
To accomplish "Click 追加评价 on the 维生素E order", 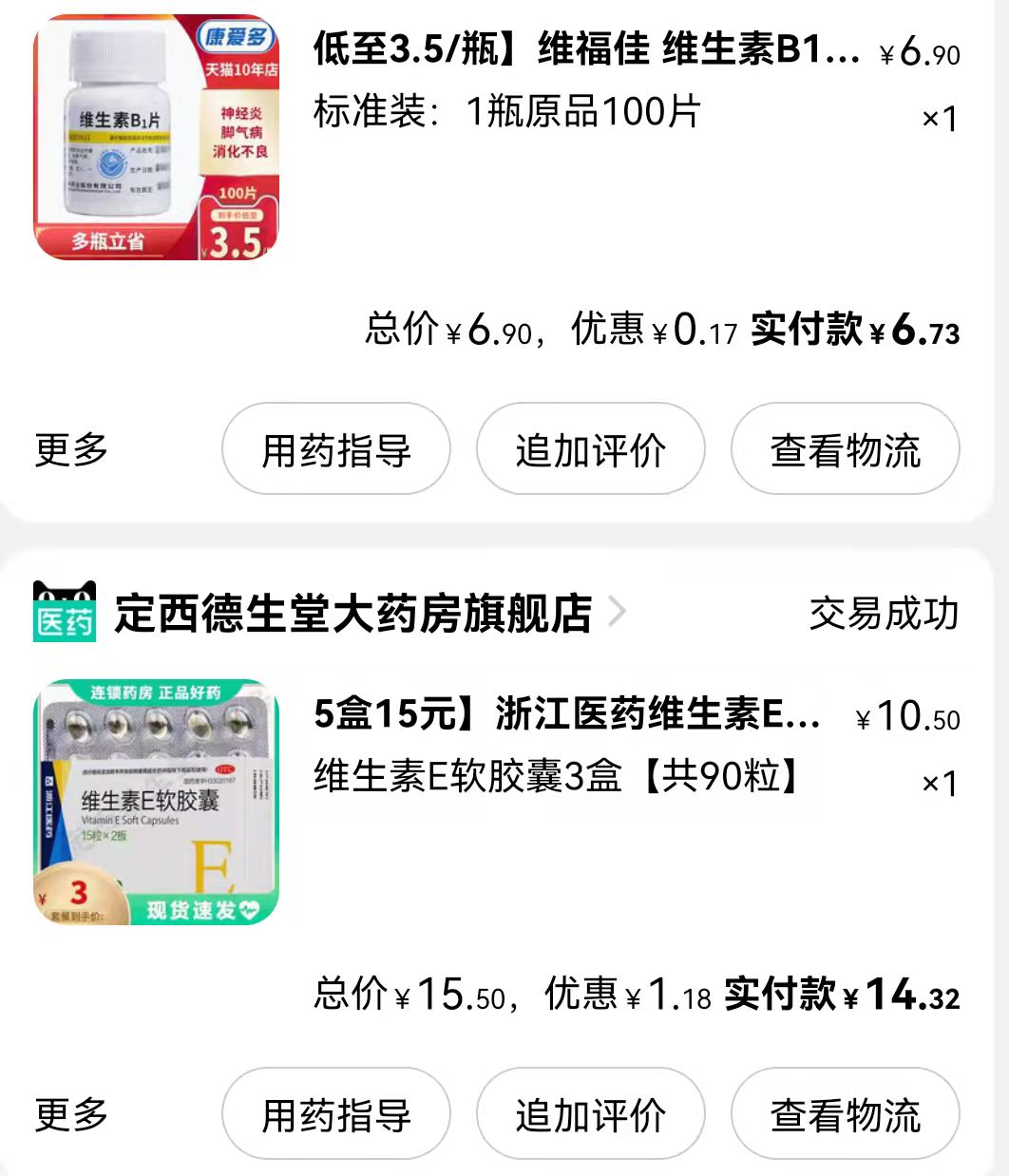I will click(x=590, y=1112).
